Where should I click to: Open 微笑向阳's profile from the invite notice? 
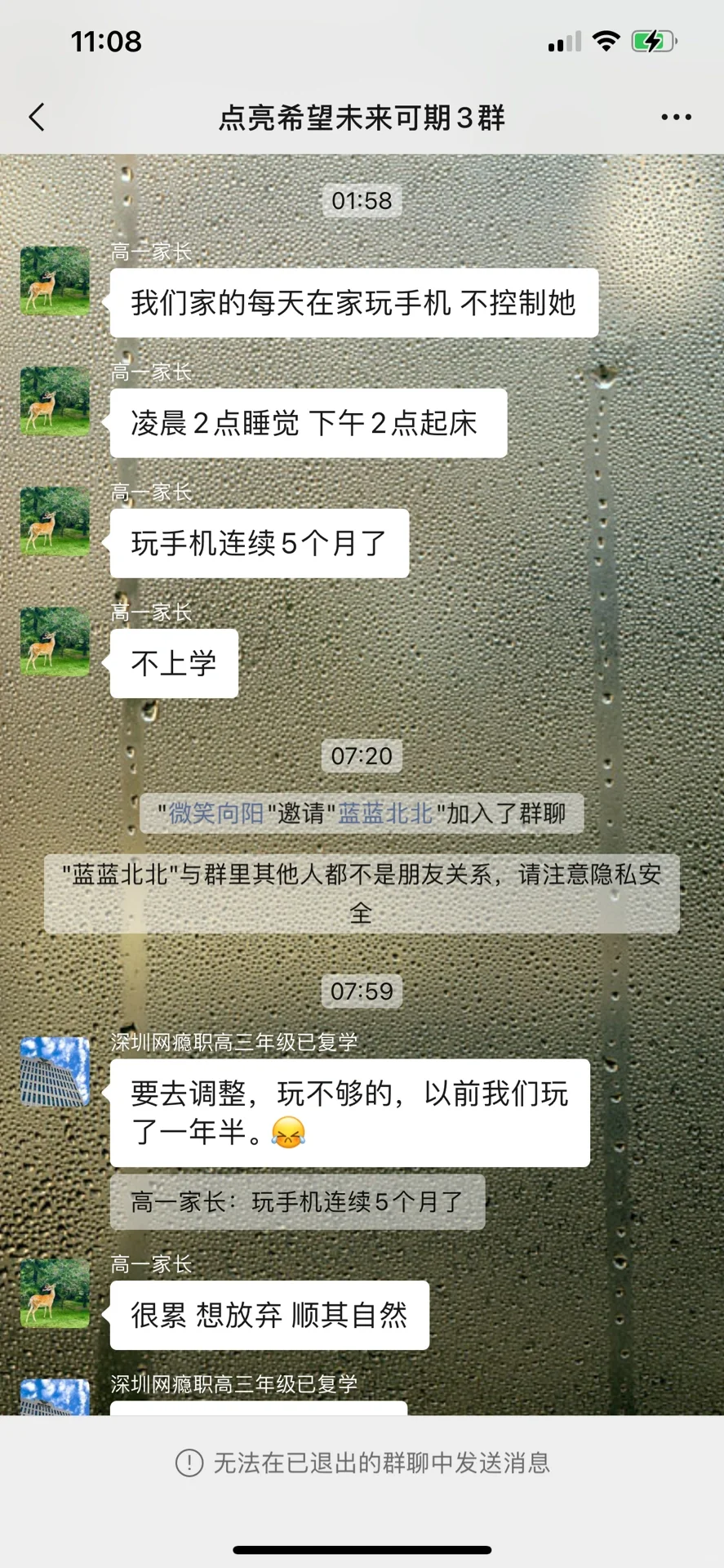point(215,813)
